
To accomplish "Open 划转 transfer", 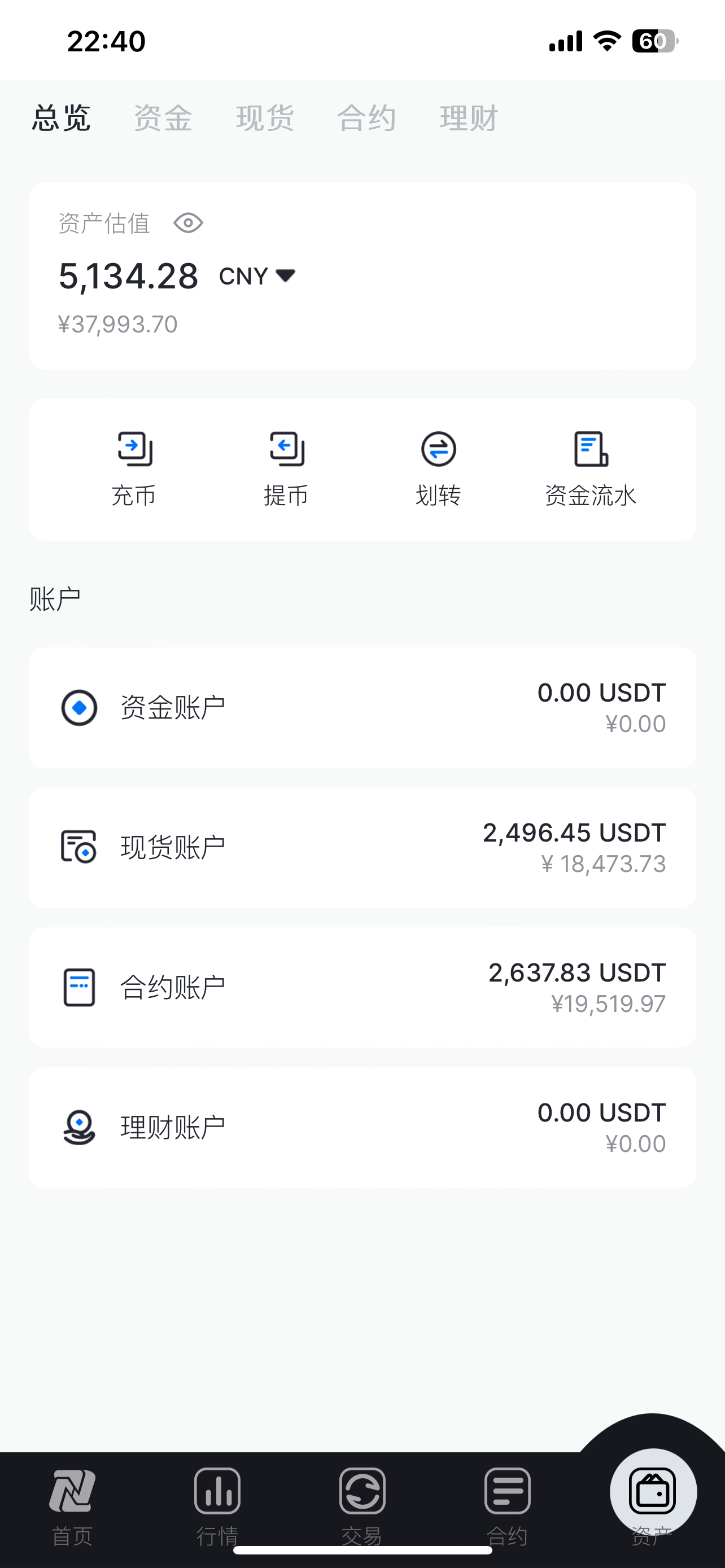I will [438, 469].
